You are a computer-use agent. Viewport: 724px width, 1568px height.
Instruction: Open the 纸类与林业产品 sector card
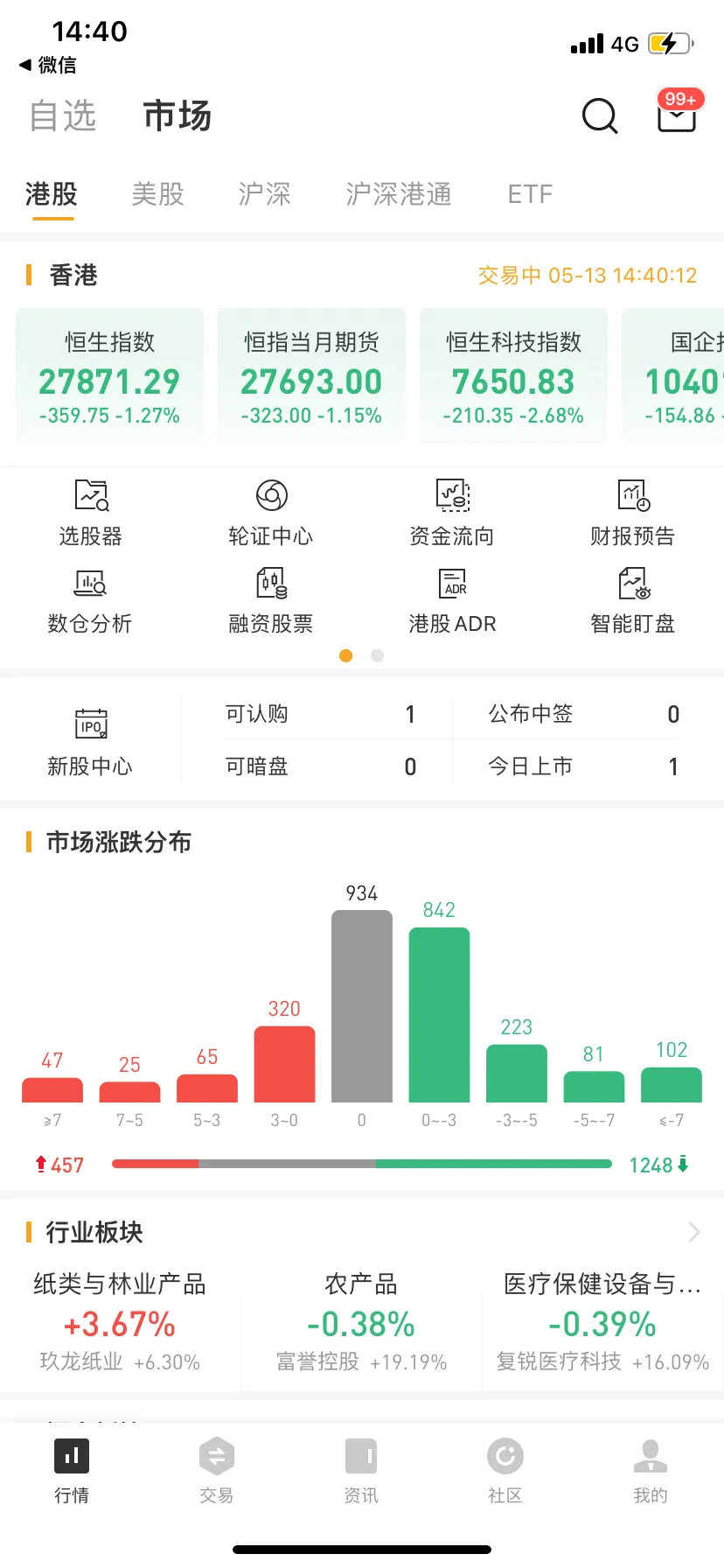pyautogui.click(x=120, y=1321)
